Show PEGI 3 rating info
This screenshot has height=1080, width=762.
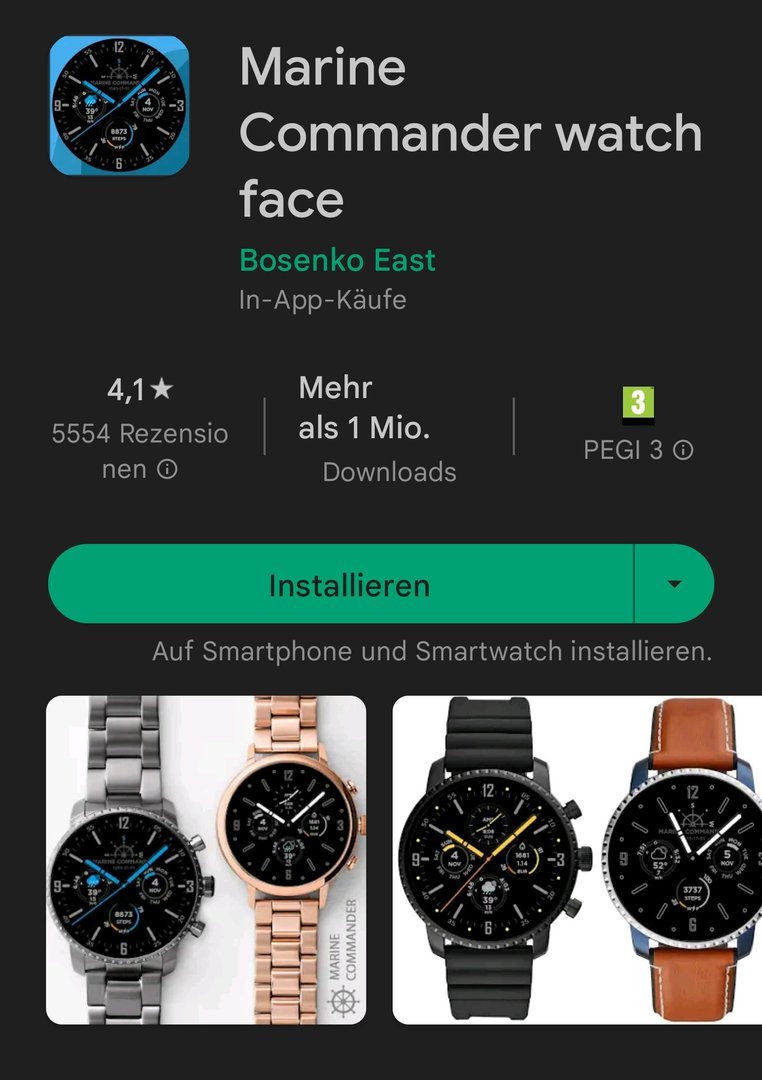[x=683, y=450]
